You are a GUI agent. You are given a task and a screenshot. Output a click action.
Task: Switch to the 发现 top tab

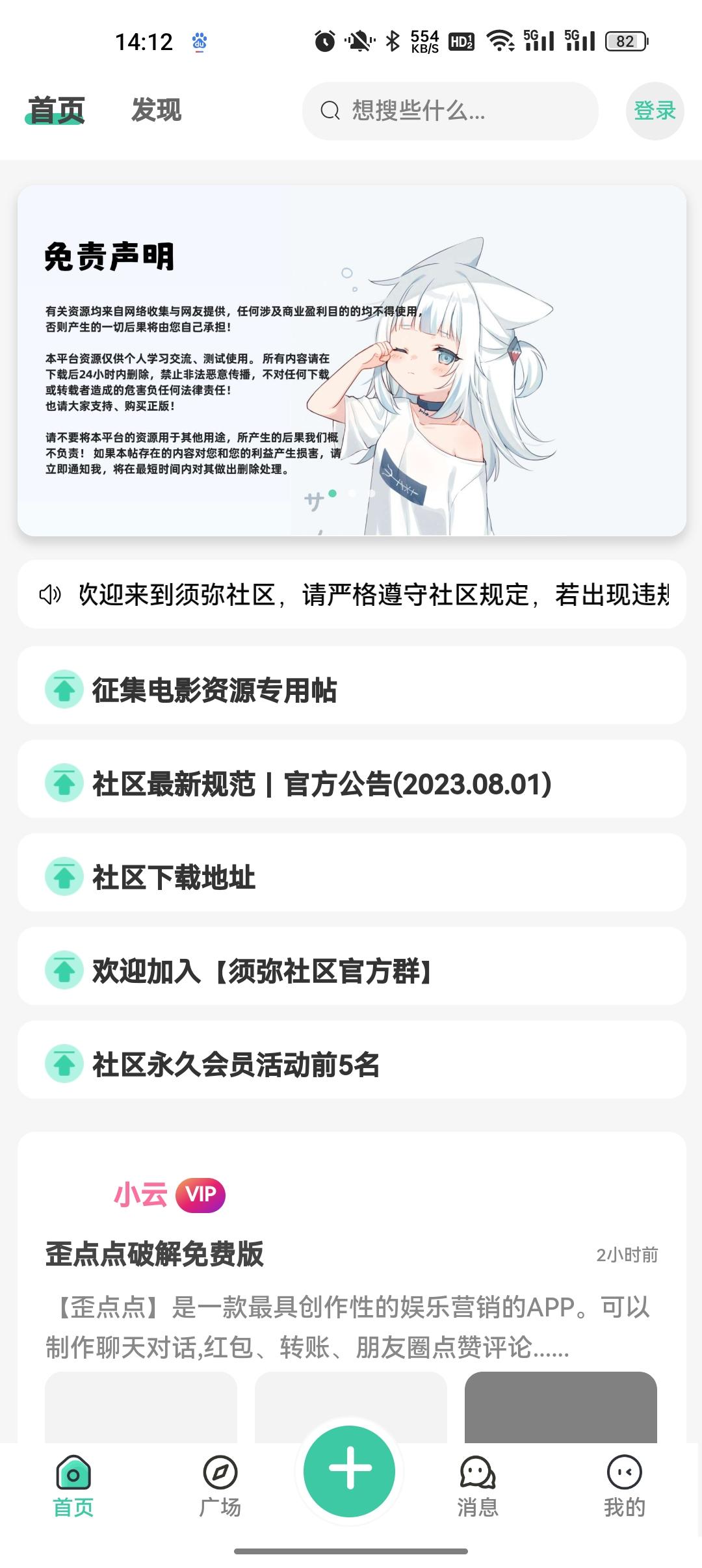click(156, 110)
